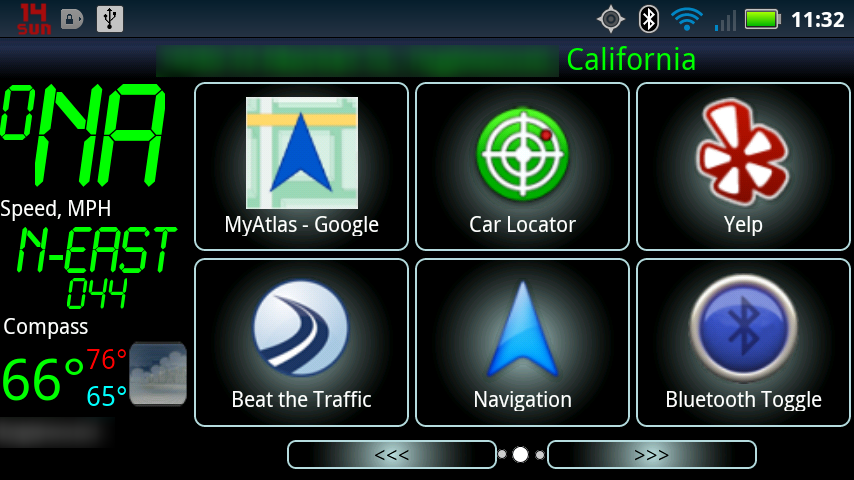Open MyAtlas - Google tile
The width and height of the screenshot is (854, 480).
(301, 166)
